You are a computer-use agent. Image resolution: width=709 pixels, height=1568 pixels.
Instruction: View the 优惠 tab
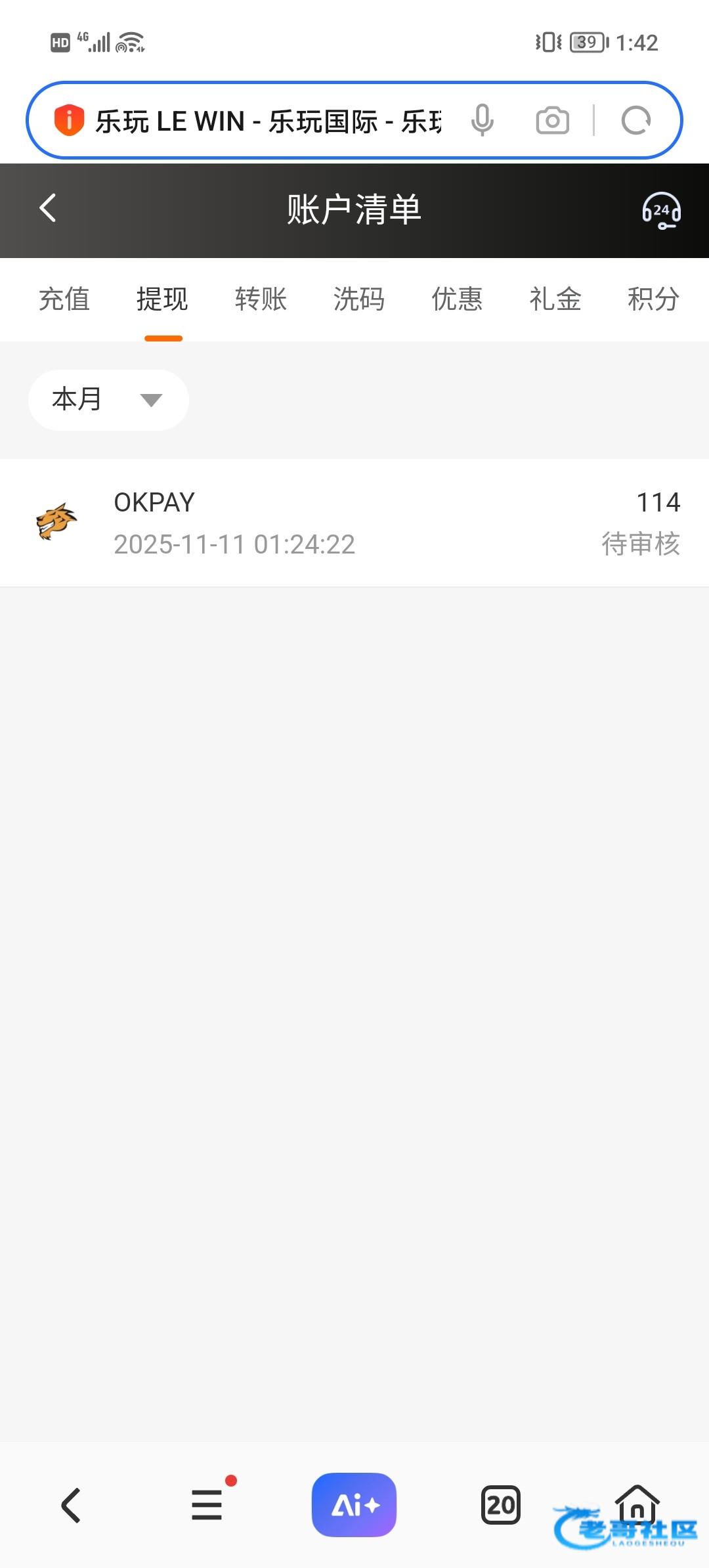click(x=457, y=299)
